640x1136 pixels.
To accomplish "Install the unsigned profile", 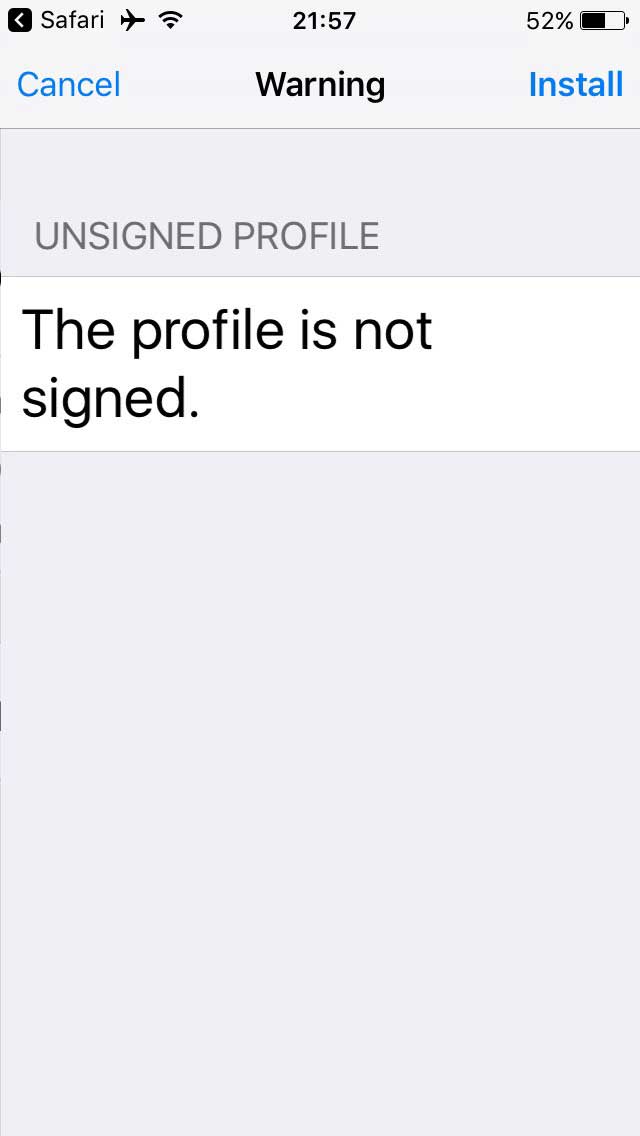I will 575,85.
